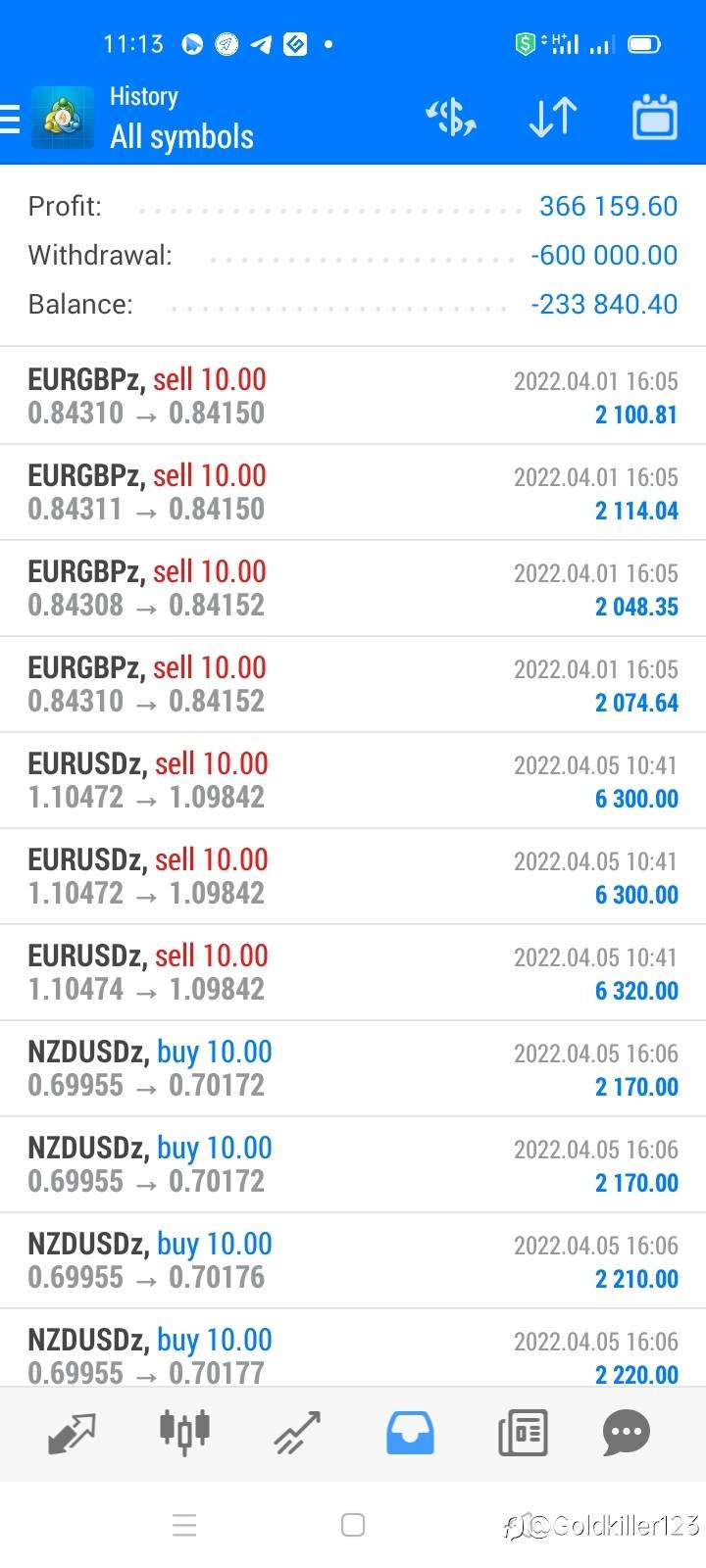Change history sorting with the arrows icon
This screenshot has width=706, height=1568.
tap(553, 118)
